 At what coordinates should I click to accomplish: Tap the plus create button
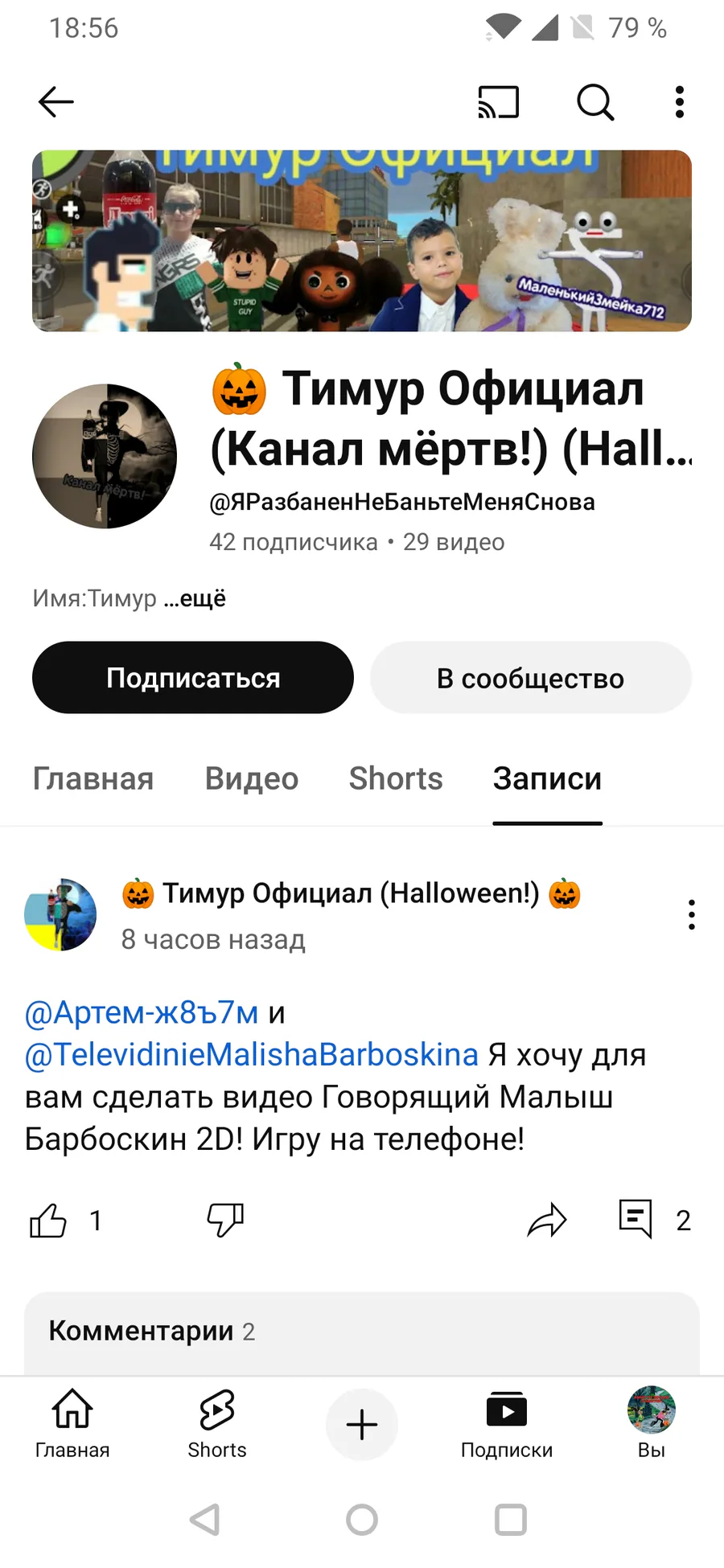[362, 1425]
